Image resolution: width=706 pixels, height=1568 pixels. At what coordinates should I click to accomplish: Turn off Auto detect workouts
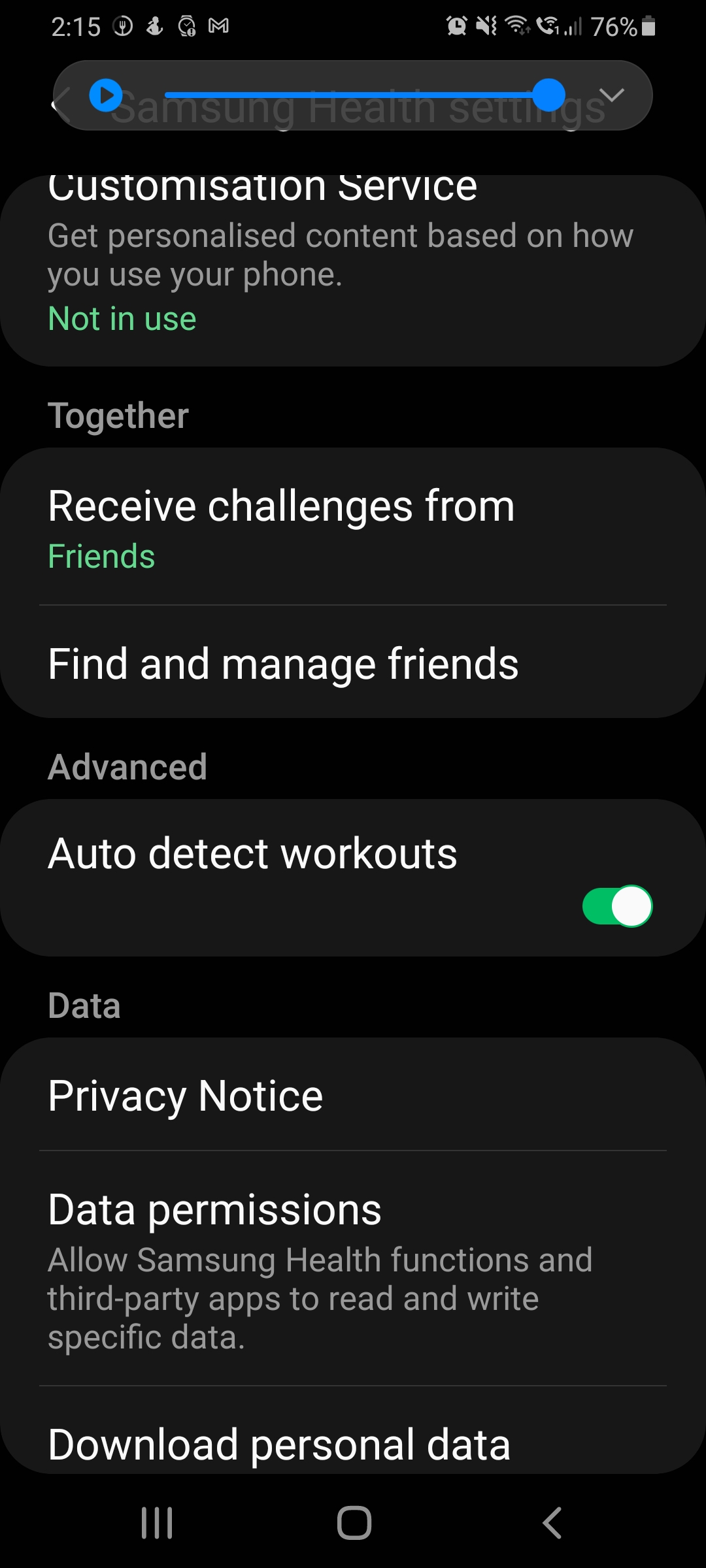pos(616,906)
